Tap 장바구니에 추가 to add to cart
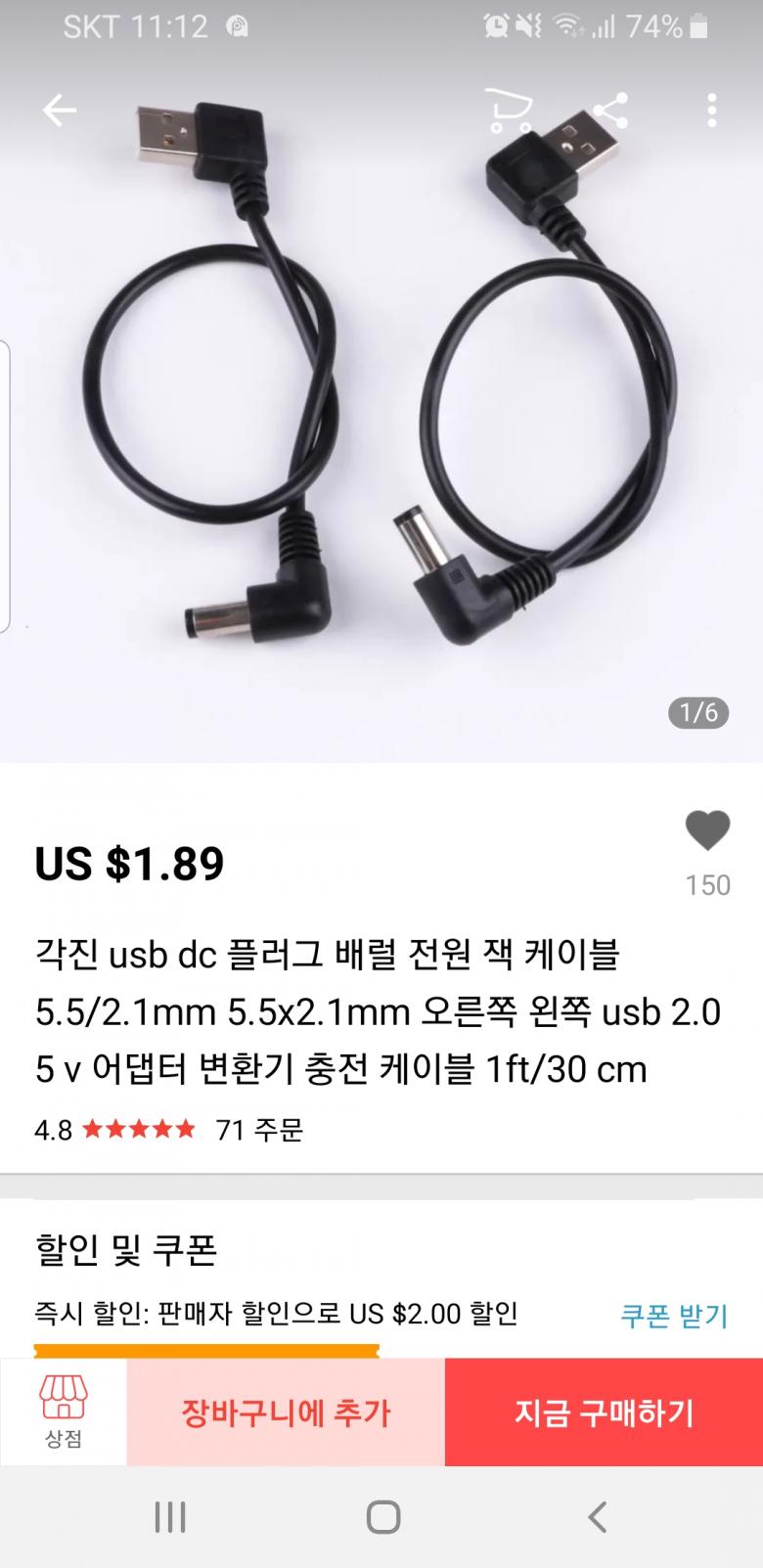The image size is (763, 1568). [286, 1412]
